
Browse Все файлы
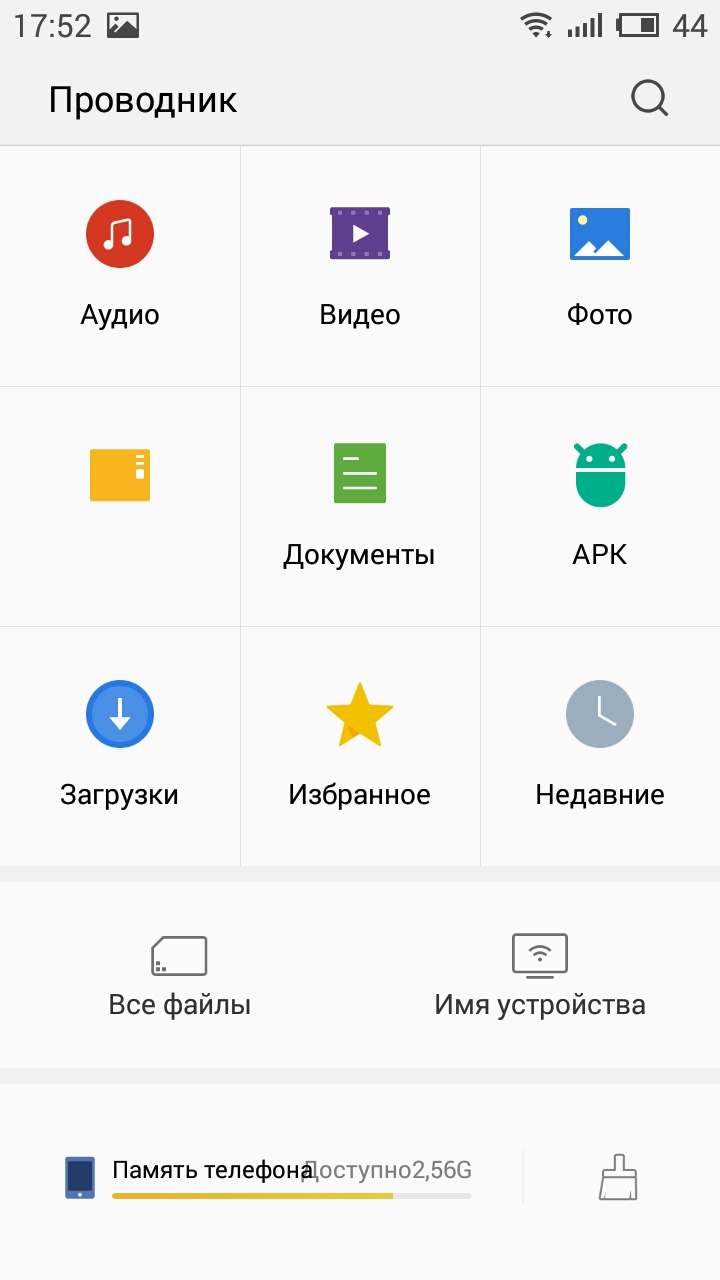pyautogui.click(x=180, y=975)
